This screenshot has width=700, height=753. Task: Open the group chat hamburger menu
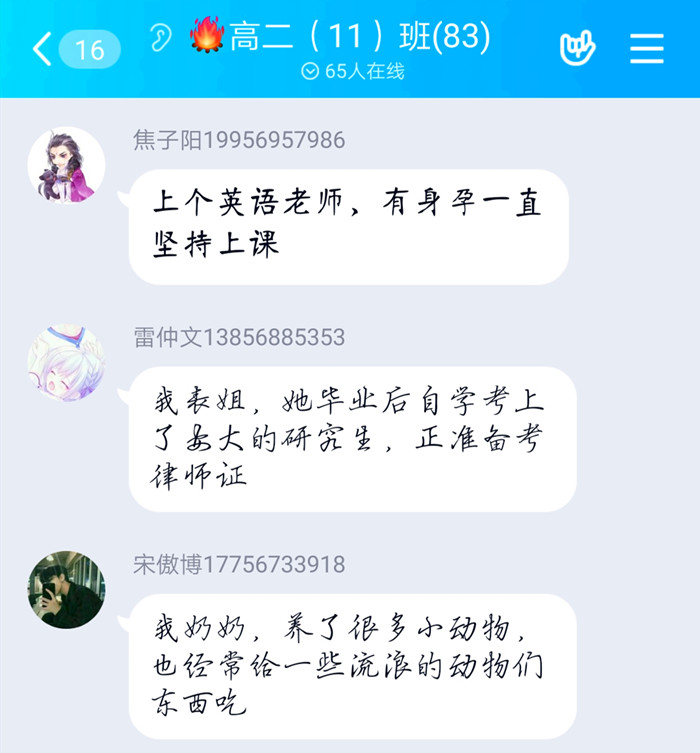click(647, 48)
